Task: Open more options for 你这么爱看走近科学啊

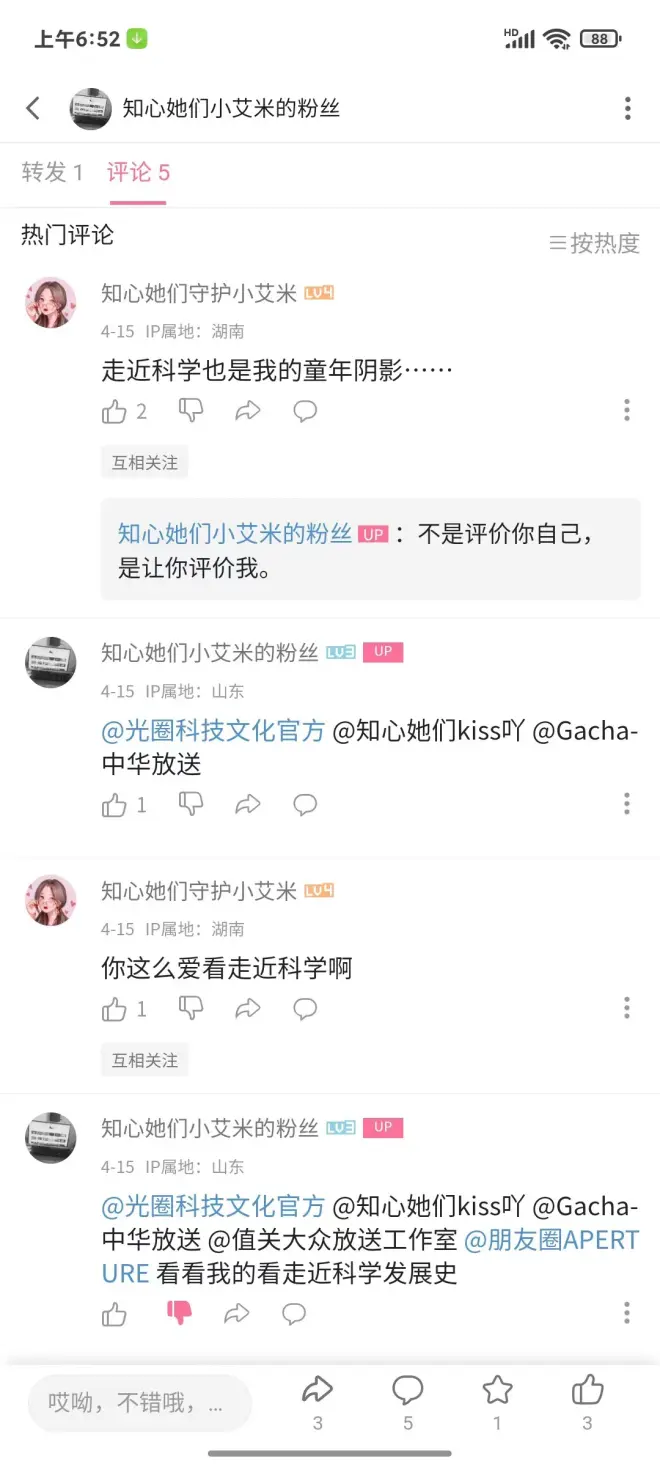Action: pos(627,1008)
